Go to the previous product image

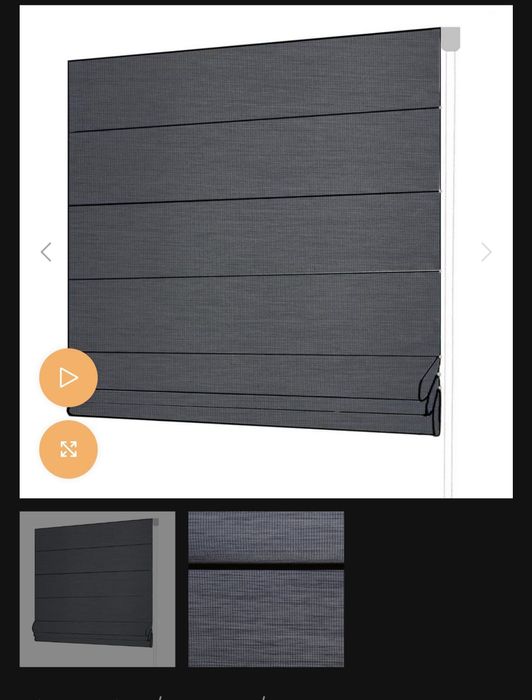tap(46, 252)
